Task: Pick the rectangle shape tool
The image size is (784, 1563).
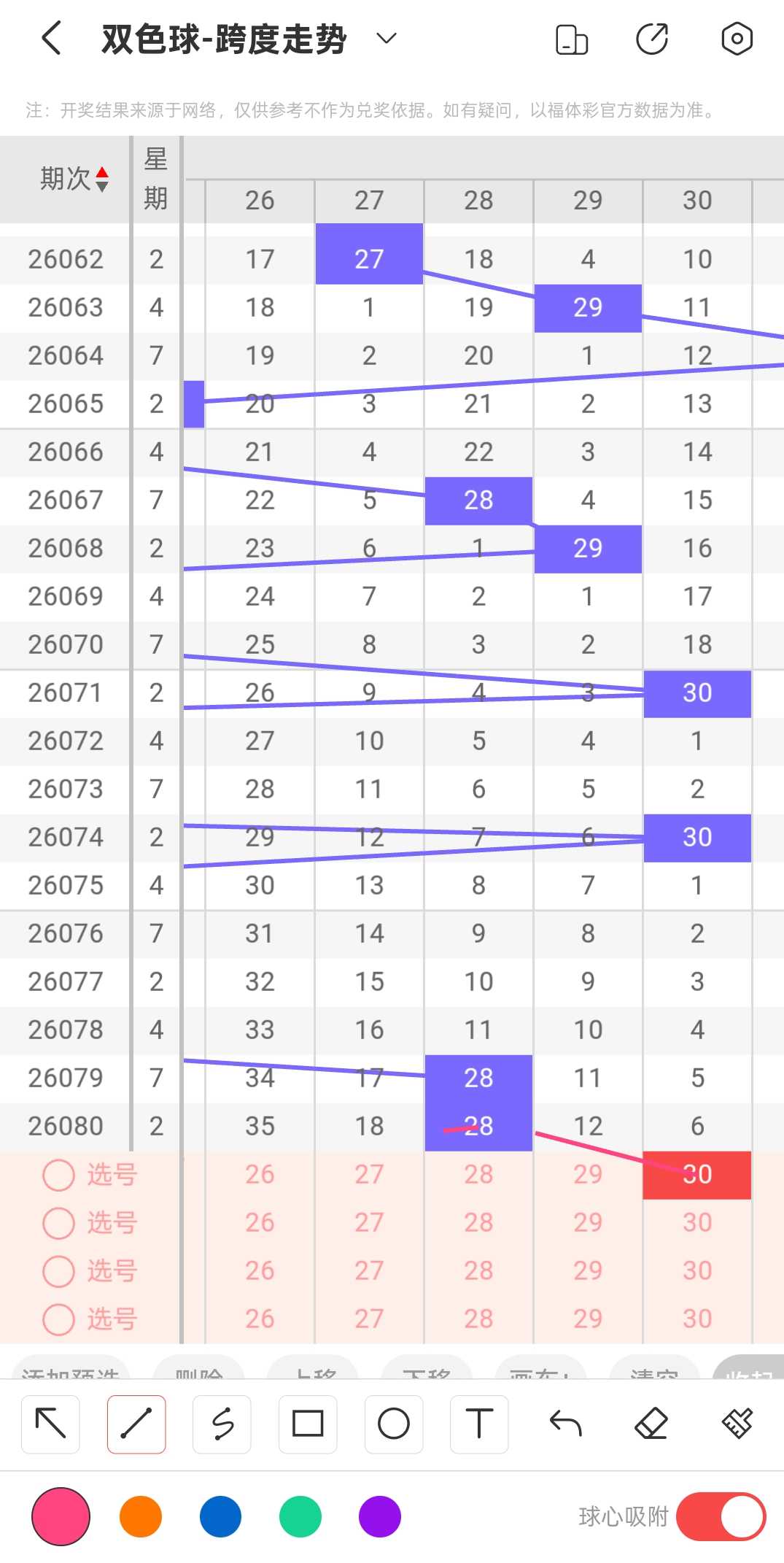Action: pos(308,1424)
